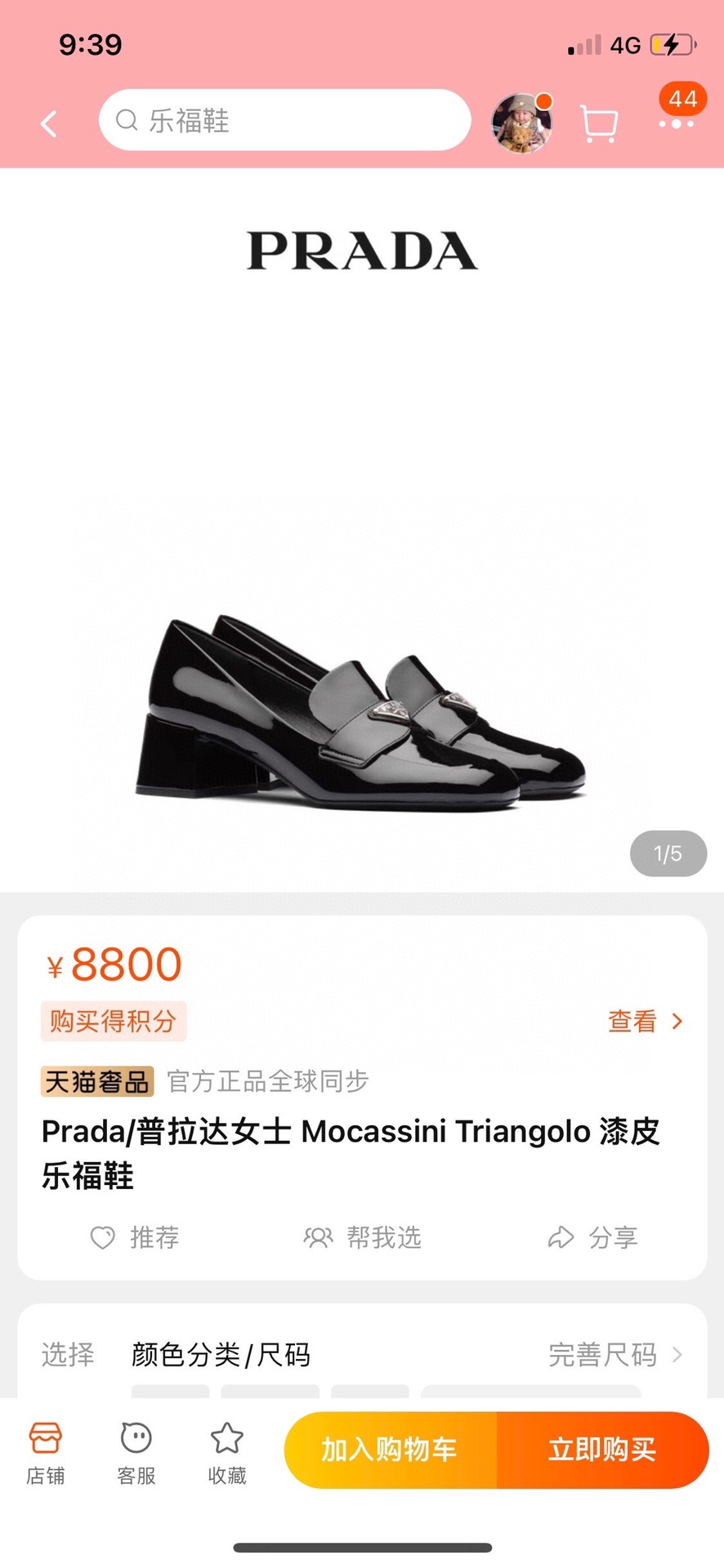The width and height of the screenshot is (724, 1568).
Task: Go back using the top-left arrow
Action: point(49,123)
